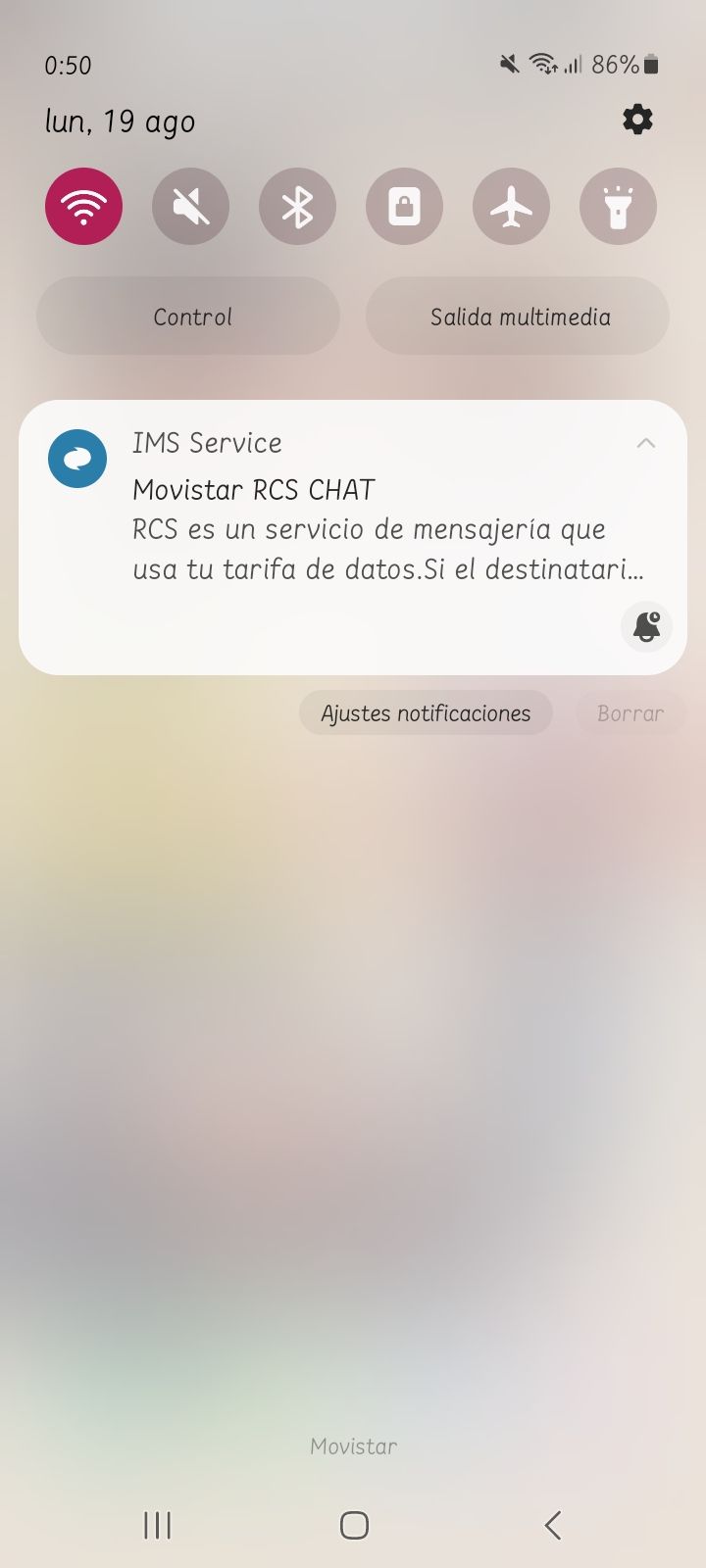Unmute the device sound
Image resolution: width=706 pixels, height=1568 pixels.
coord(190,206)
